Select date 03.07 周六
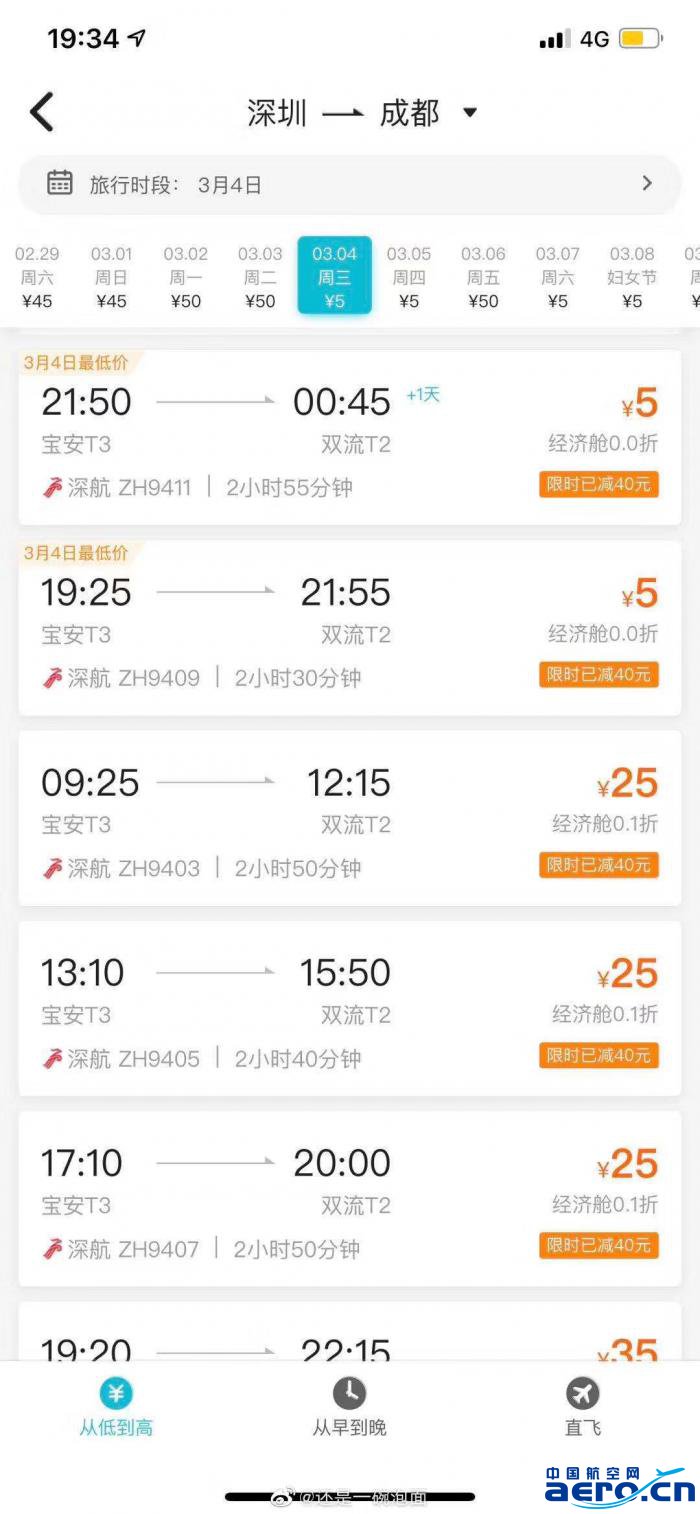 (557, 277)
